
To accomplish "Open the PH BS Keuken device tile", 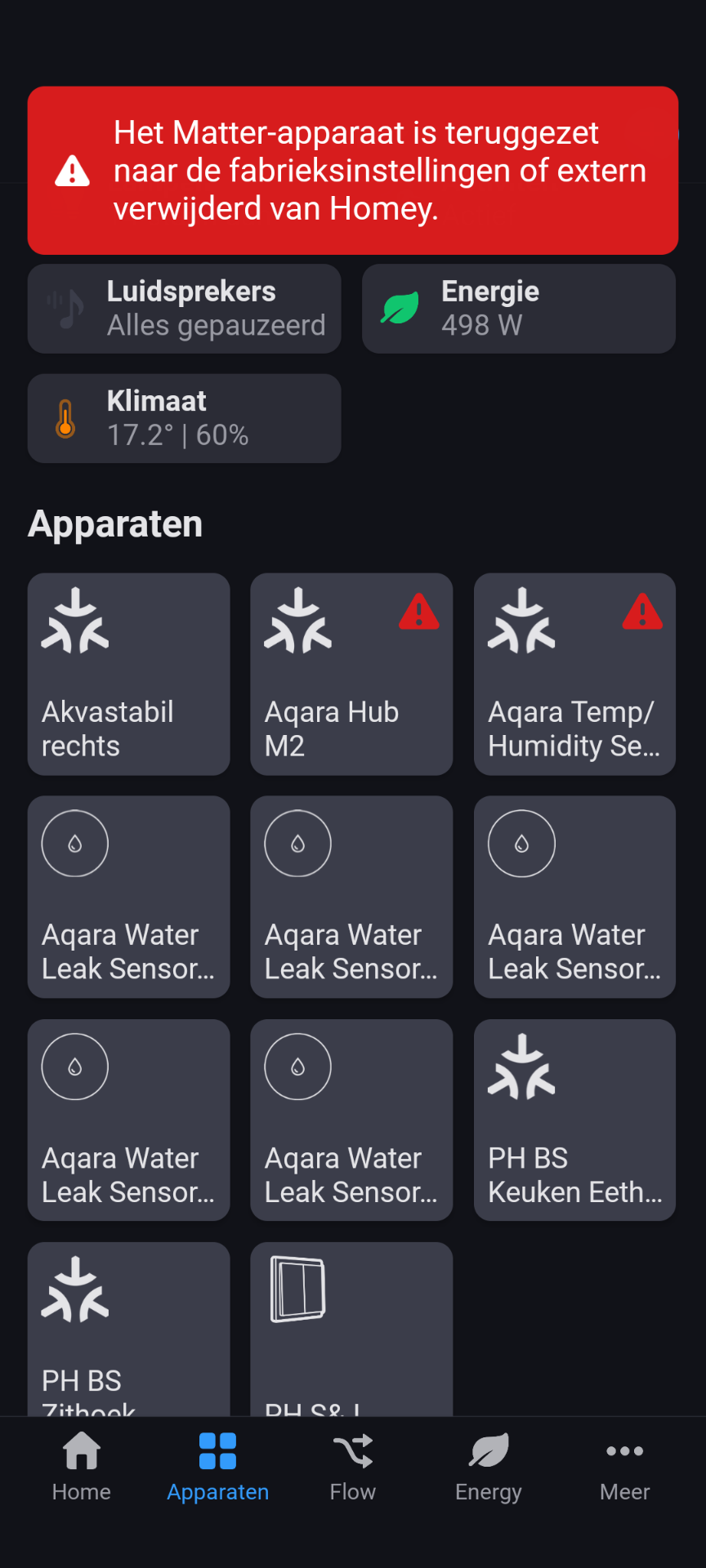I will click(574, 1120).
